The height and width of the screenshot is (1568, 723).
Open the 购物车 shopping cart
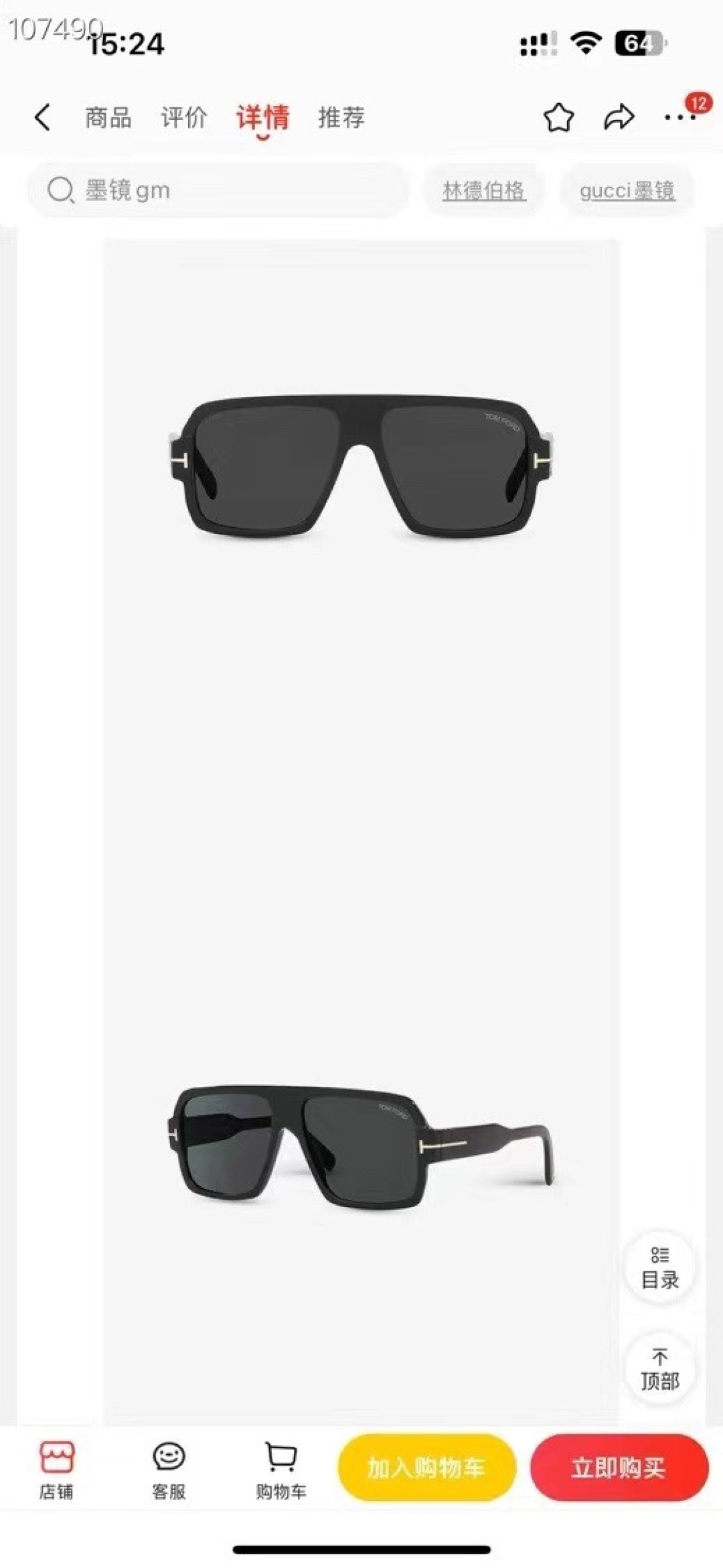(x=280, y=1470)
